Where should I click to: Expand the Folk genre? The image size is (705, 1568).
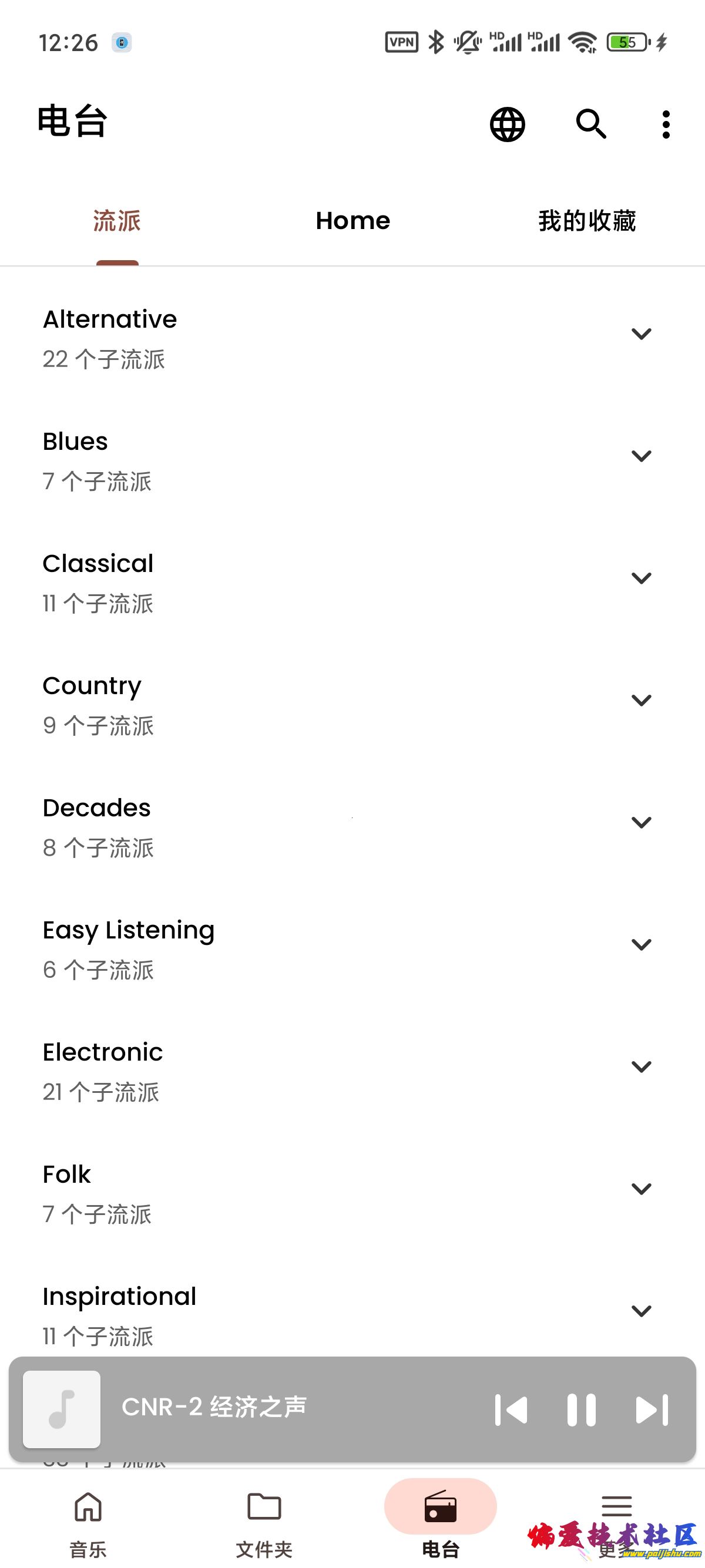coord(641,1189)
